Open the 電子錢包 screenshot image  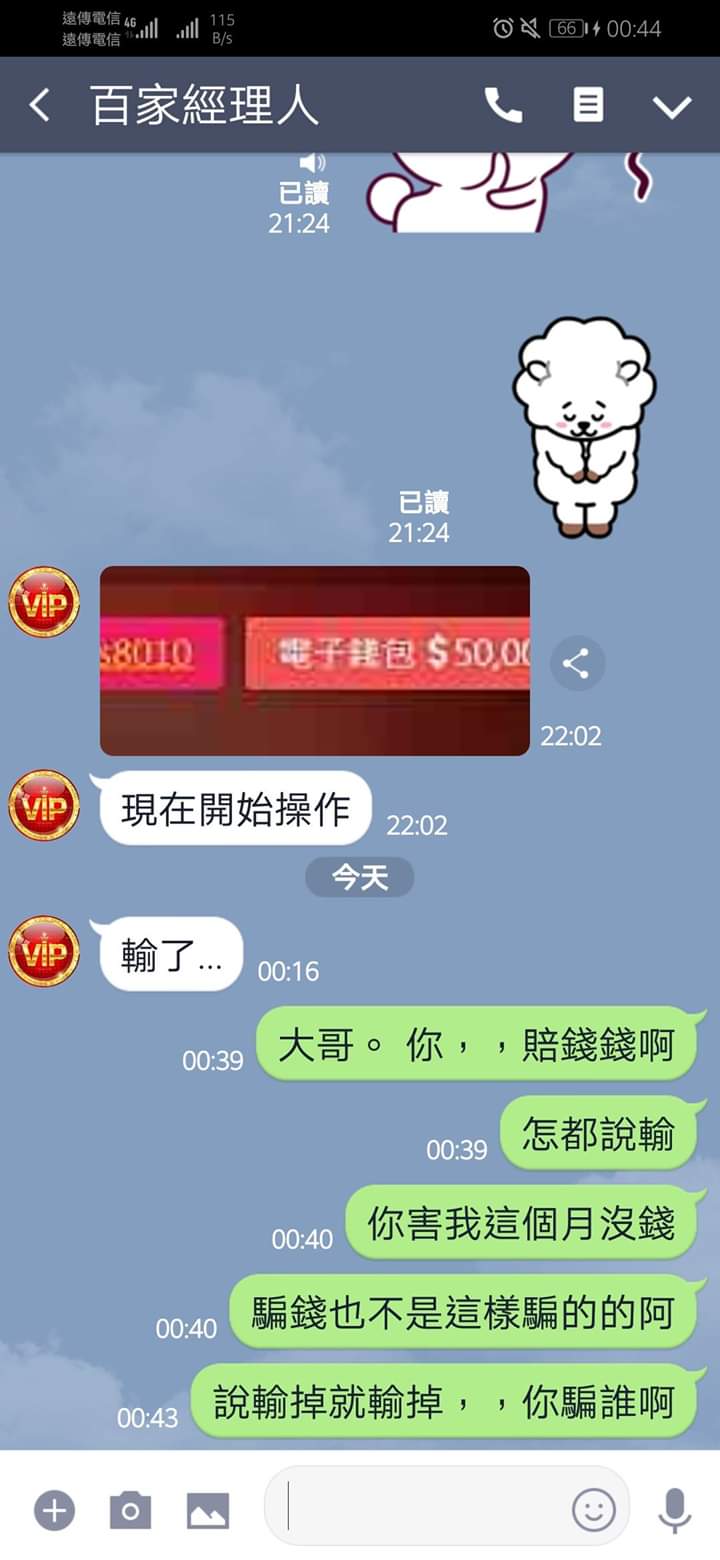click(314, 660)
